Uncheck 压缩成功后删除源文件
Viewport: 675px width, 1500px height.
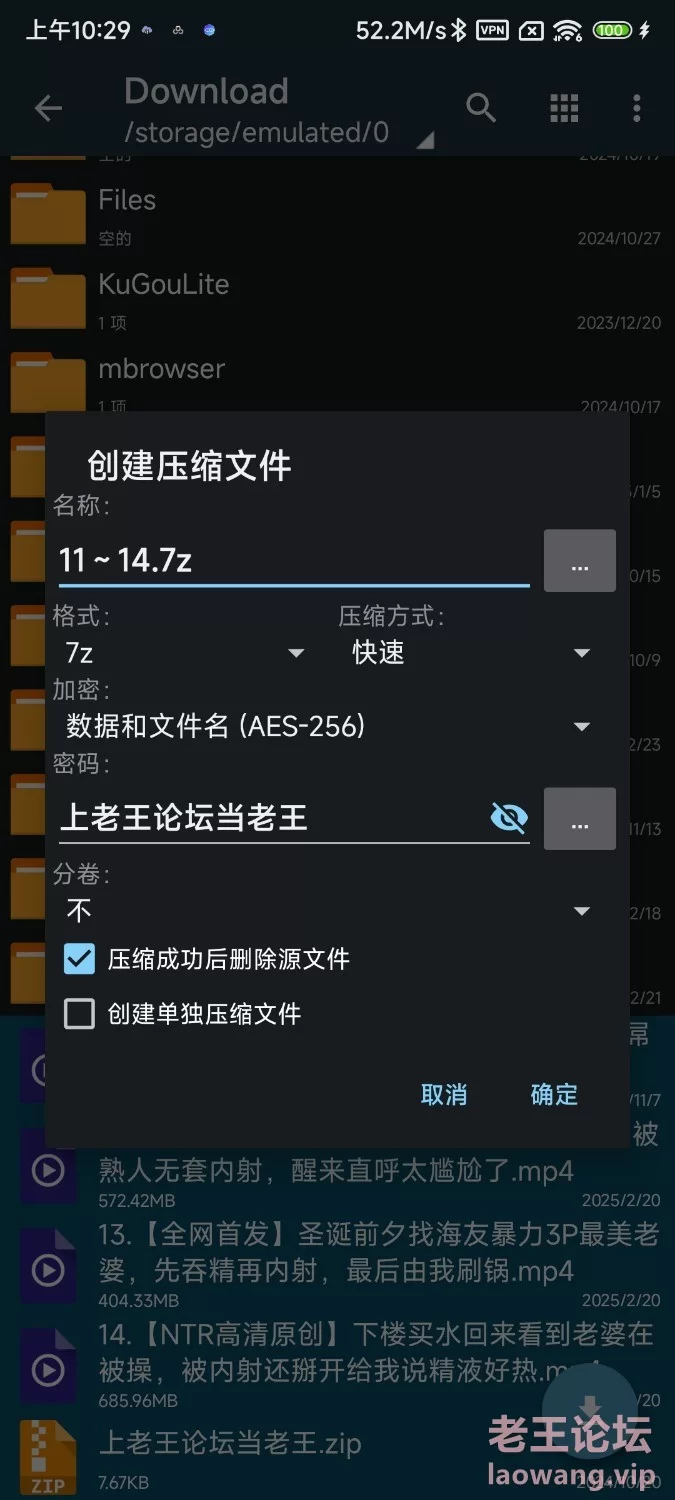(79, 959)
